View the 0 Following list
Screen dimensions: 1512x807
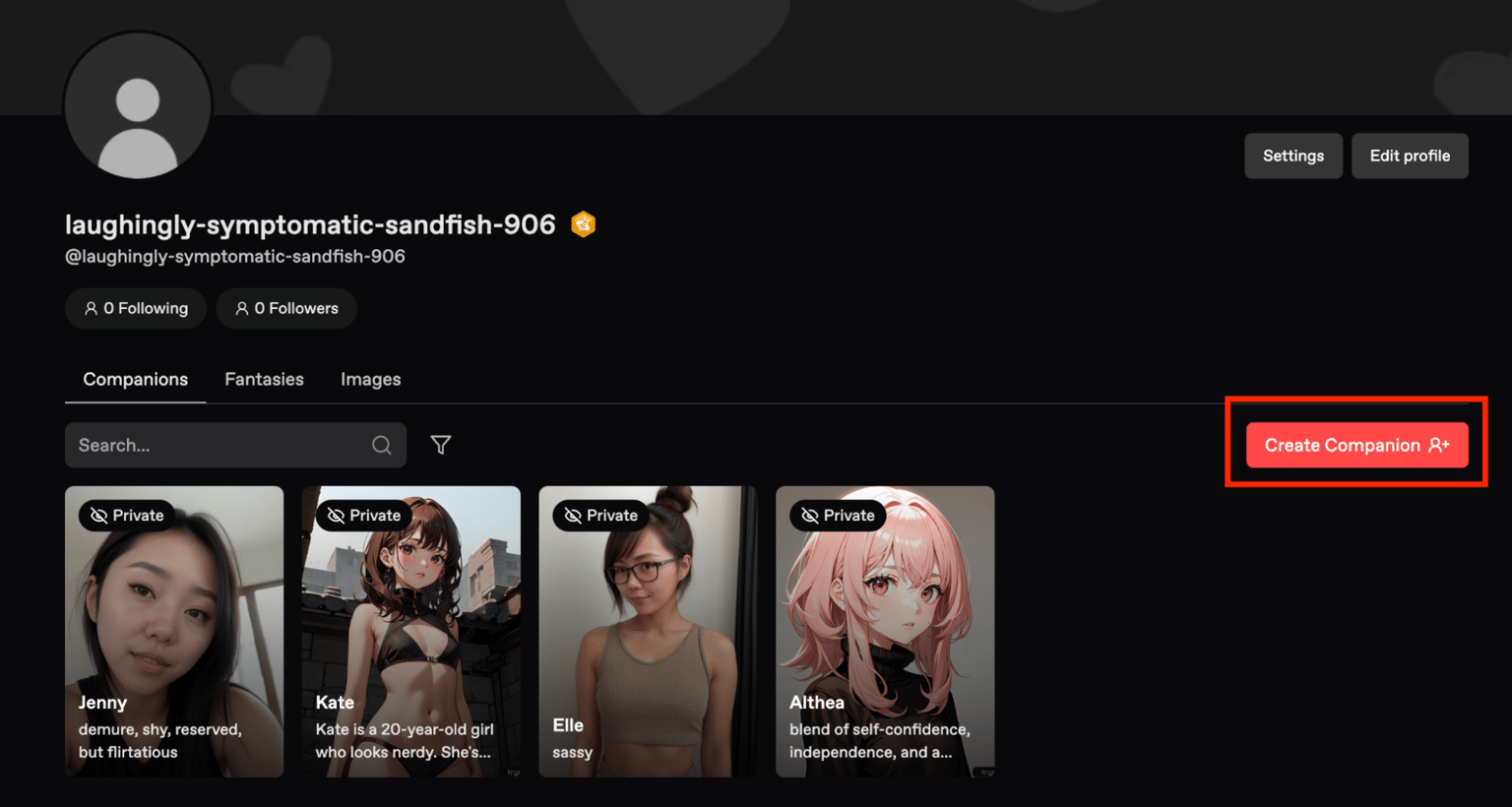pos(136,308)
